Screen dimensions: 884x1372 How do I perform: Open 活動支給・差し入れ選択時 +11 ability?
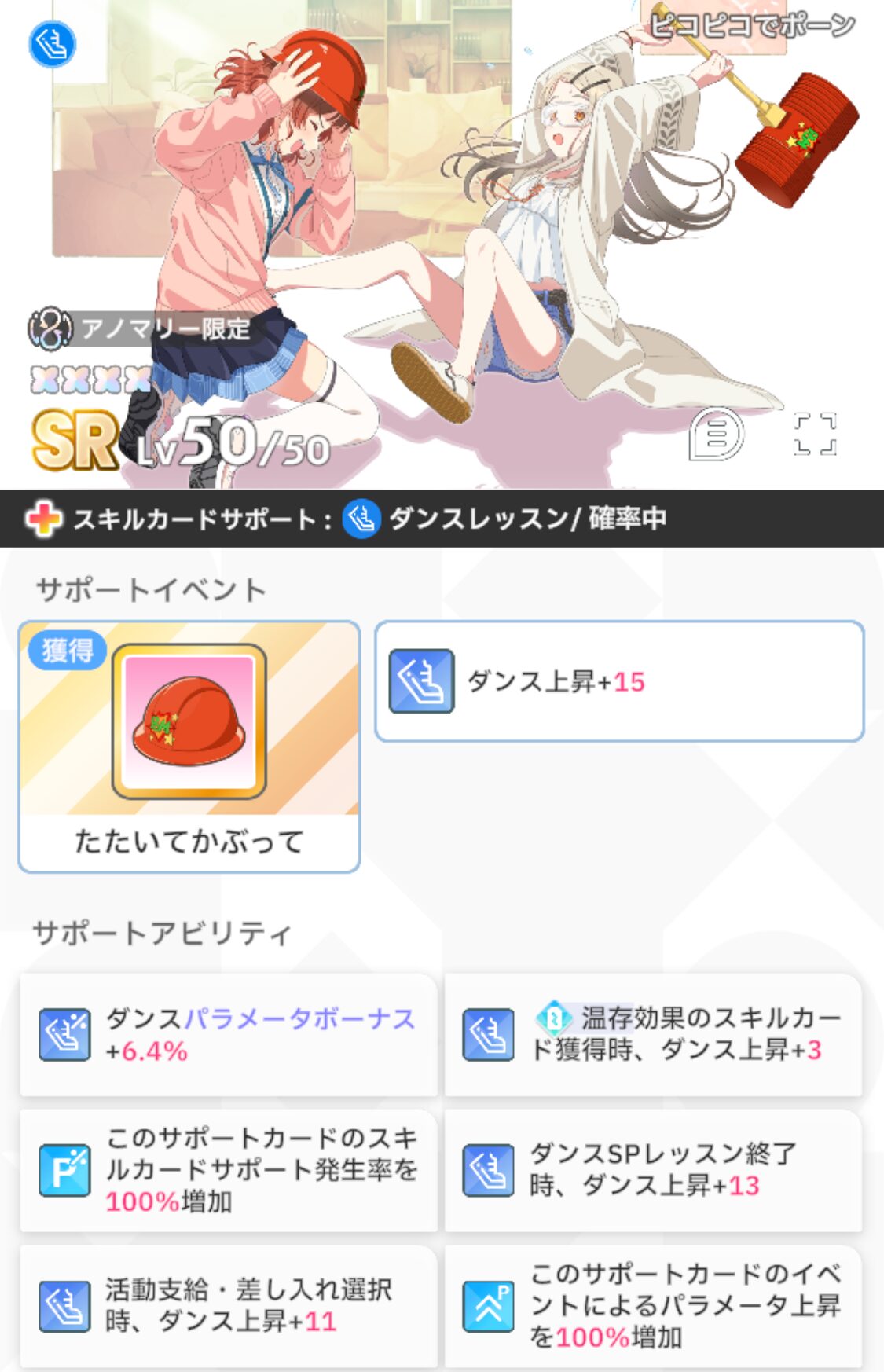point(228,1305)
